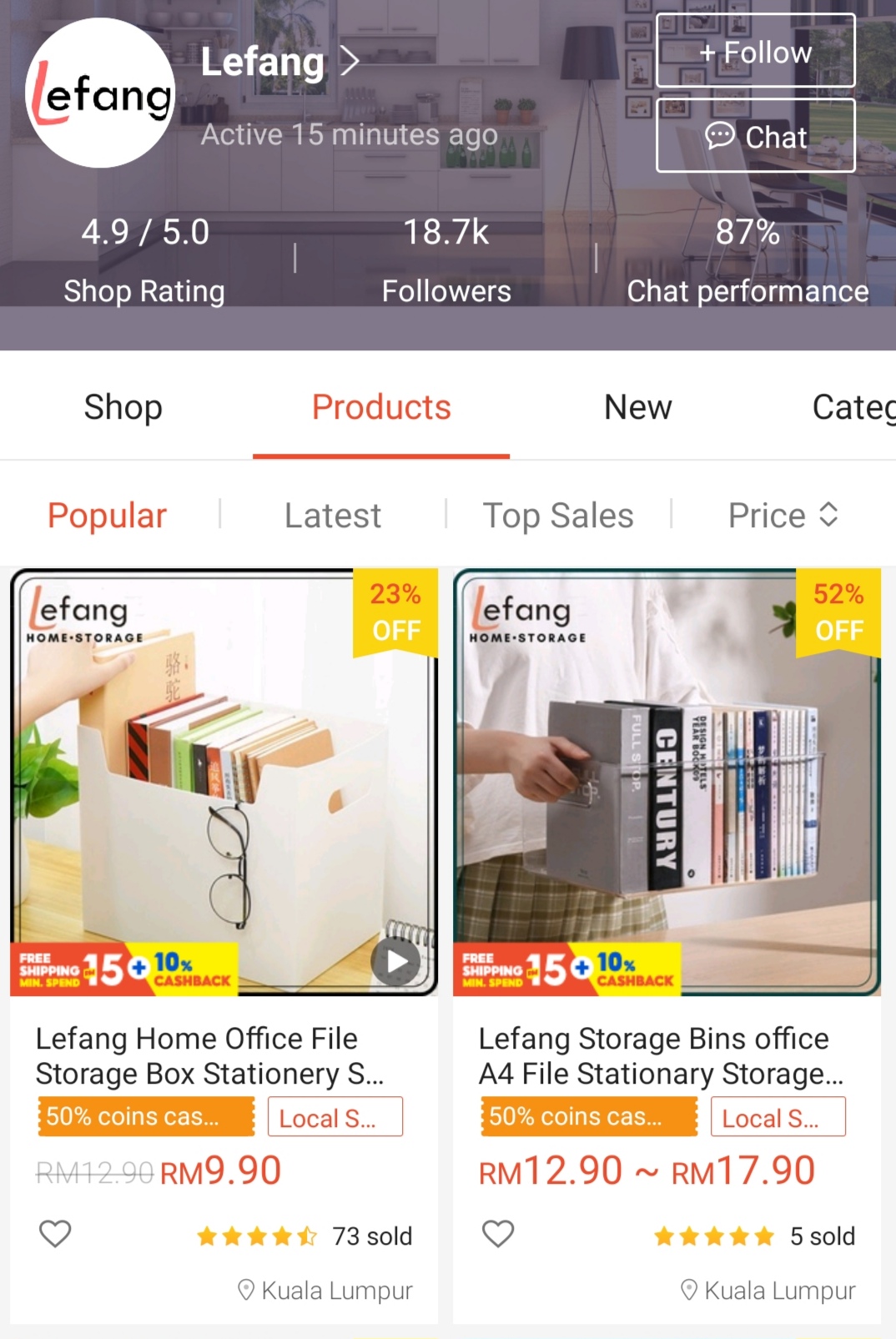Open the Categories tab
This screenshot has height=1339, width=896.
[x=853, y=407]
